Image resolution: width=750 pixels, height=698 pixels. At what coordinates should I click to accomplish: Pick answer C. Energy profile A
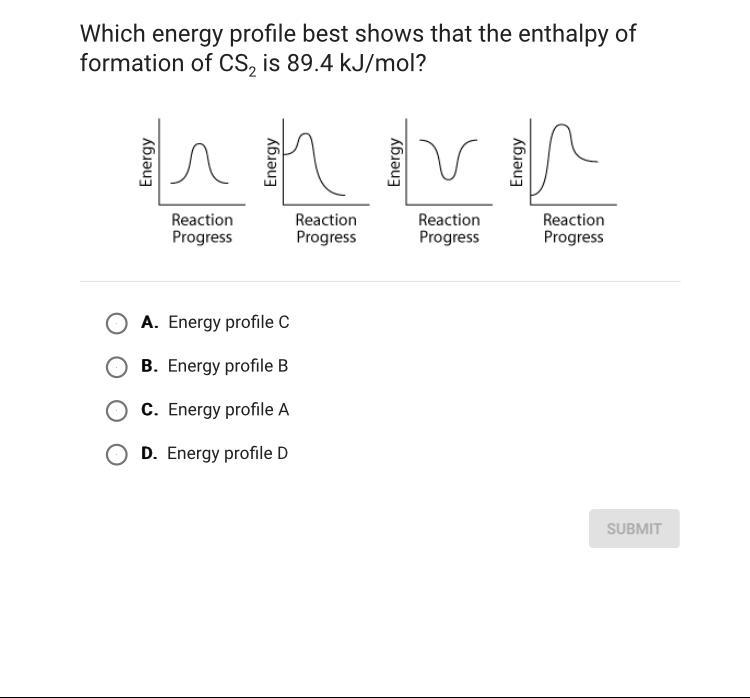pyautogui.click(x=117, y=410)
